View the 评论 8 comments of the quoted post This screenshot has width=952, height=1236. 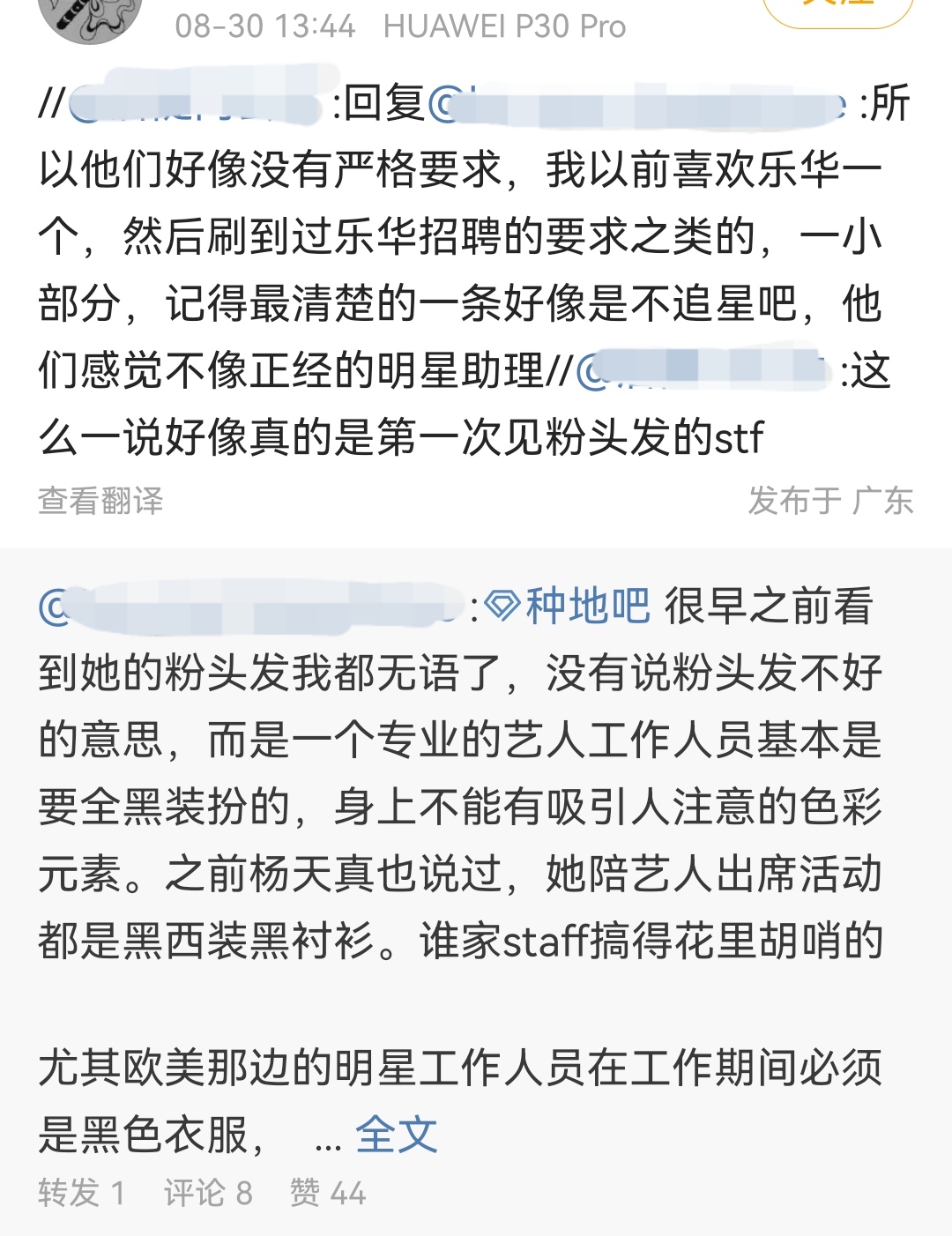pos(209,1193)
